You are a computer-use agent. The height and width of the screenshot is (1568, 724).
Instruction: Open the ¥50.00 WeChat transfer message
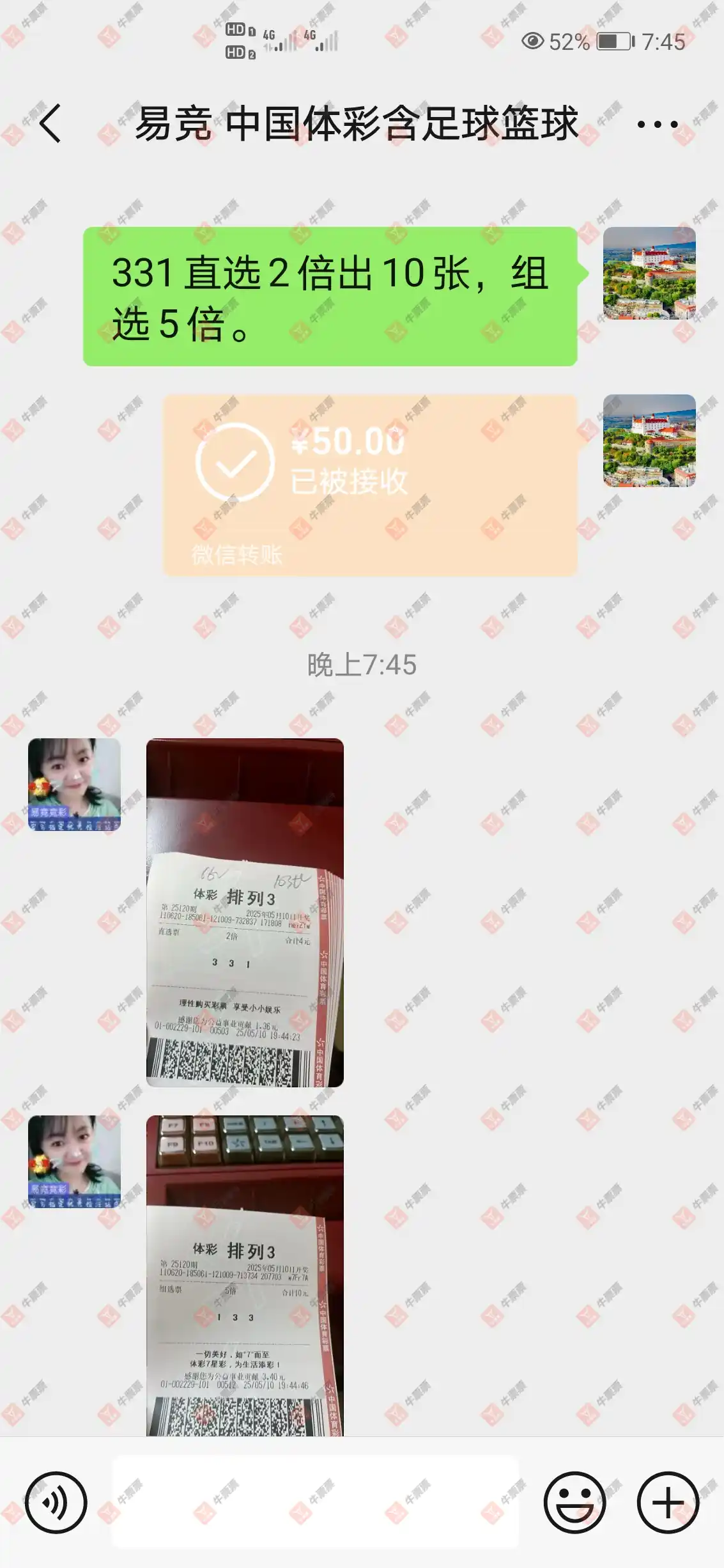click(x=370, y=485)
